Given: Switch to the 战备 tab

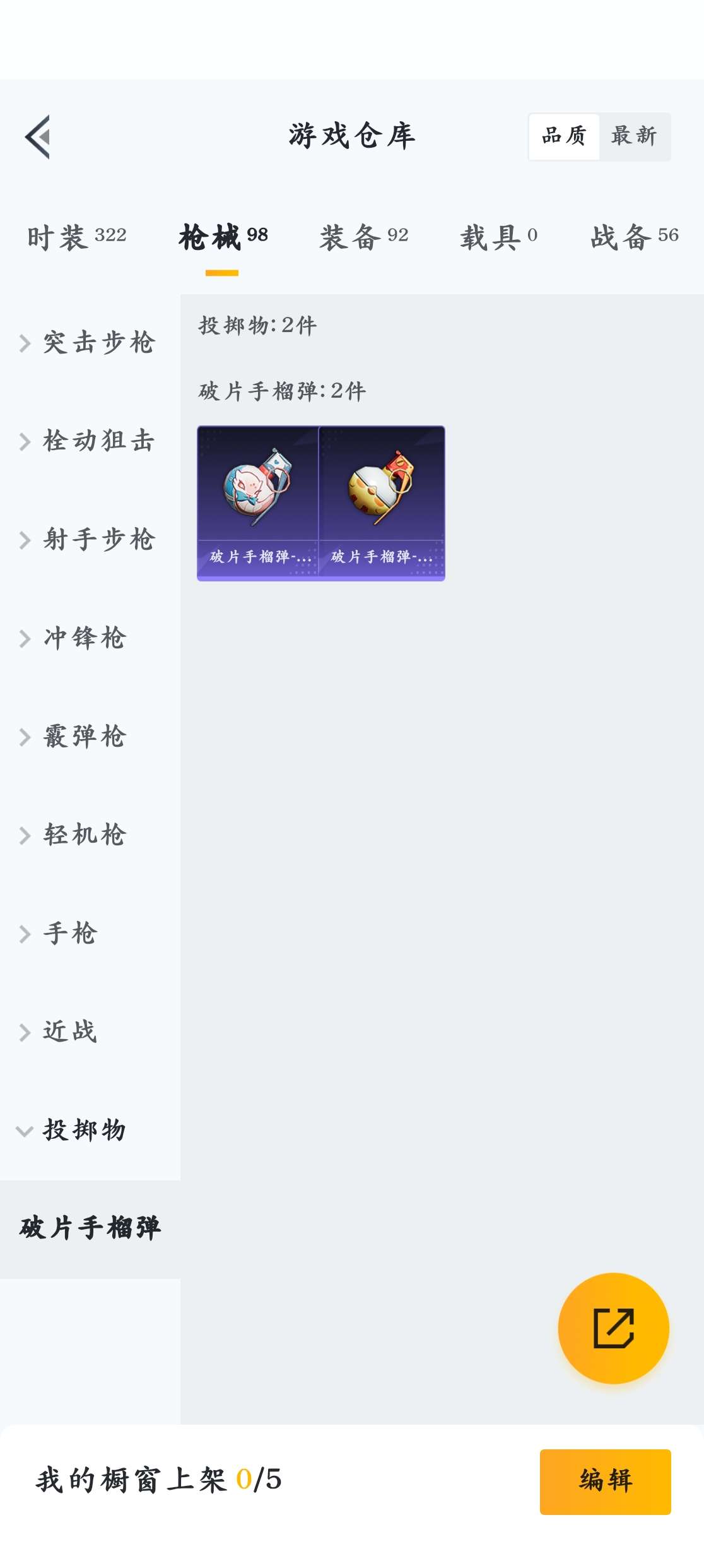Looking at the screenshot, I should click(x=634, y=237).
